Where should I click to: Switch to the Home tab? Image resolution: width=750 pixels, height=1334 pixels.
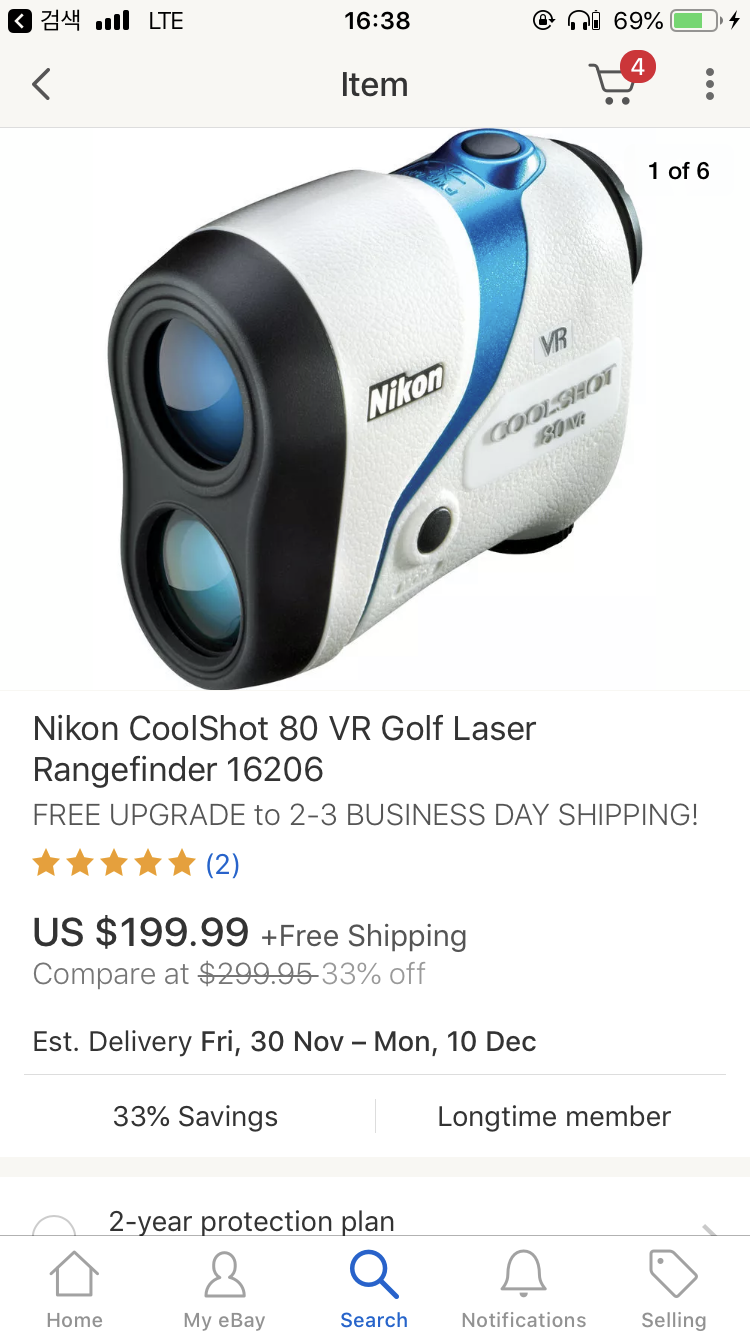pyautogui.click(x=75, y=1290)
